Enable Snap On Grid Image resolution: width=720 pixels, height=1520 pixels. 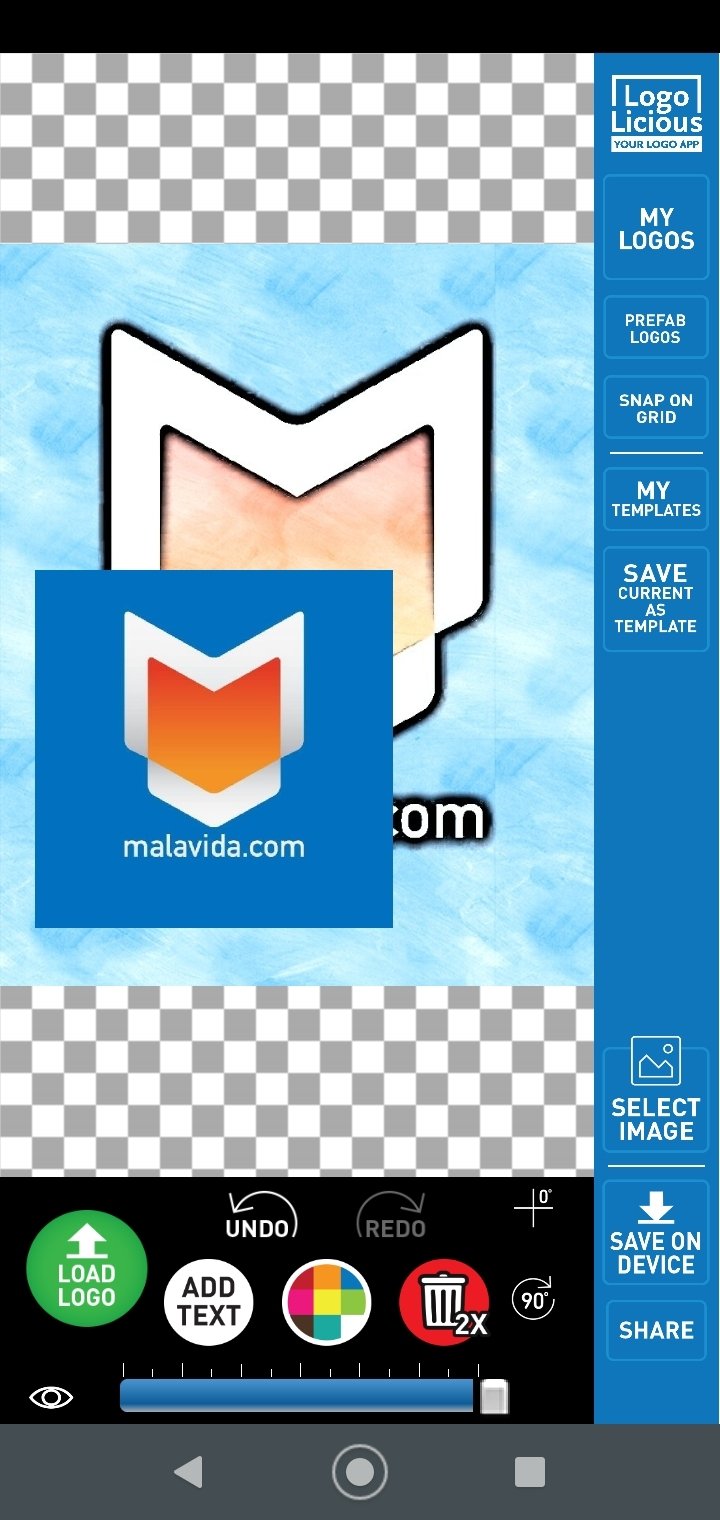(656, 408)
